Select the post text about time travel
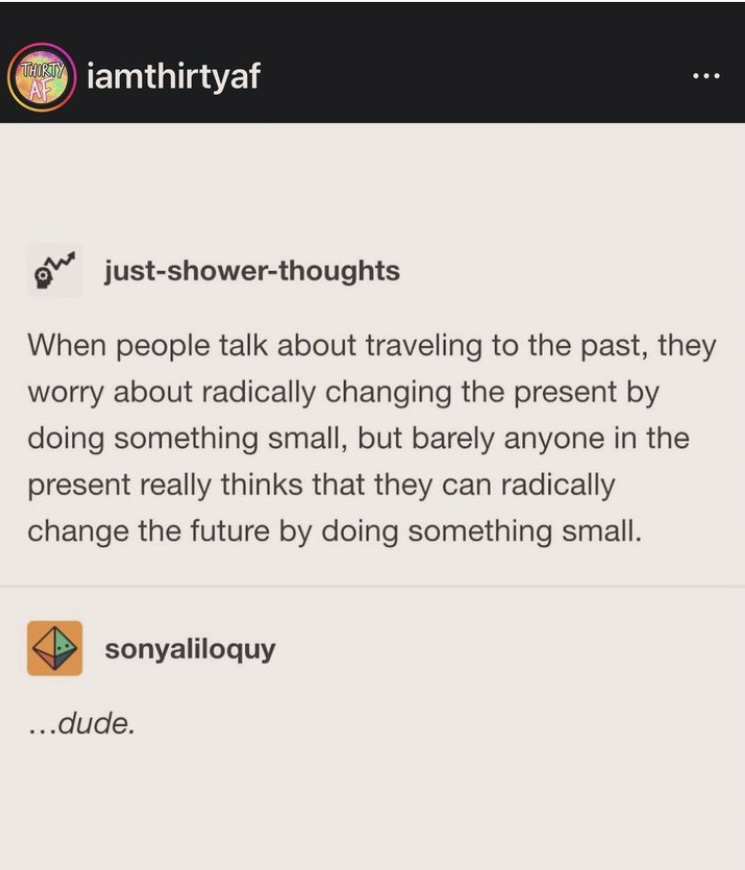The width and height of the screenshot is (745, 870). pos(372,437)
